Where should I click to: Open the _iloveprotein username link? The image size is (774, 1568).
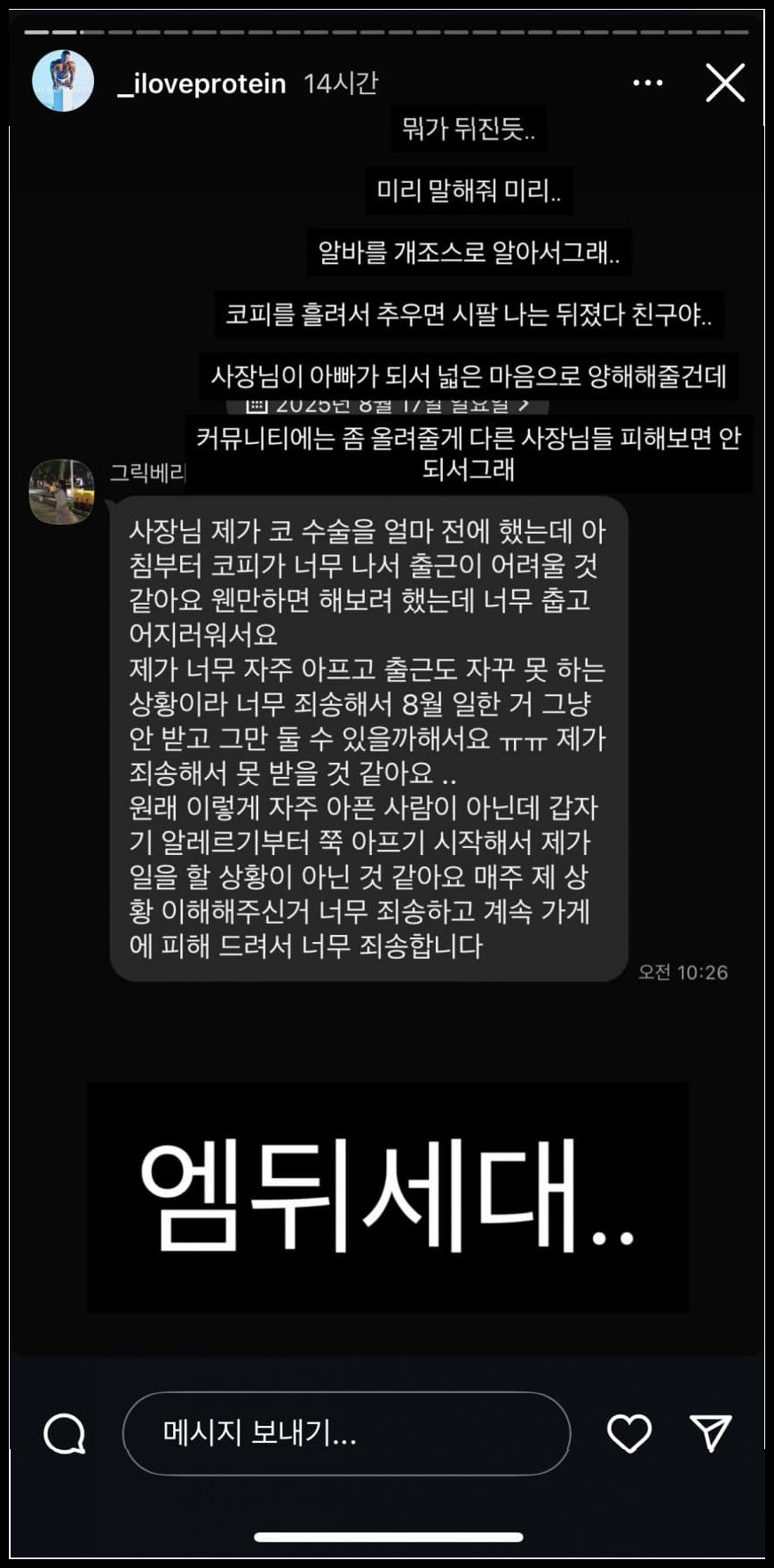tap(201, 83)
